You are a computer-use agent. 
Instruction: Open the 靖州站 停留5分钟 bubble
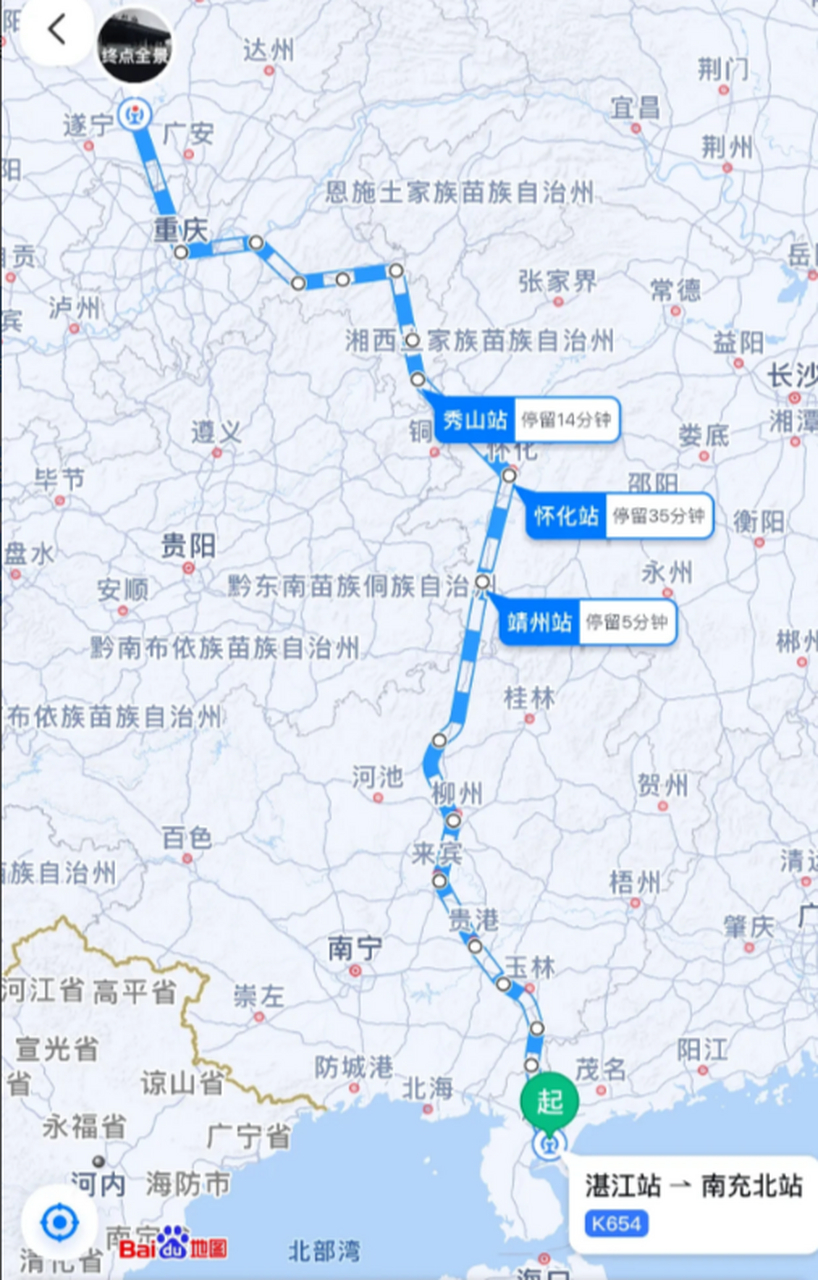[586, 622]
